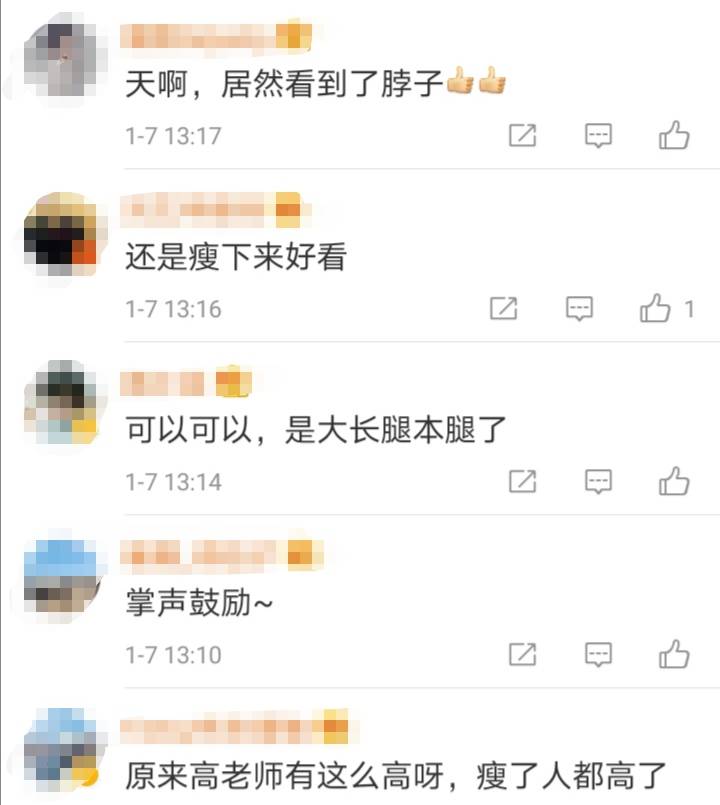Image resolution: width=720 pixels, height=805 pixels.
Task: Reply to the comment "还是瘦下来好看"
Action: 580,309
